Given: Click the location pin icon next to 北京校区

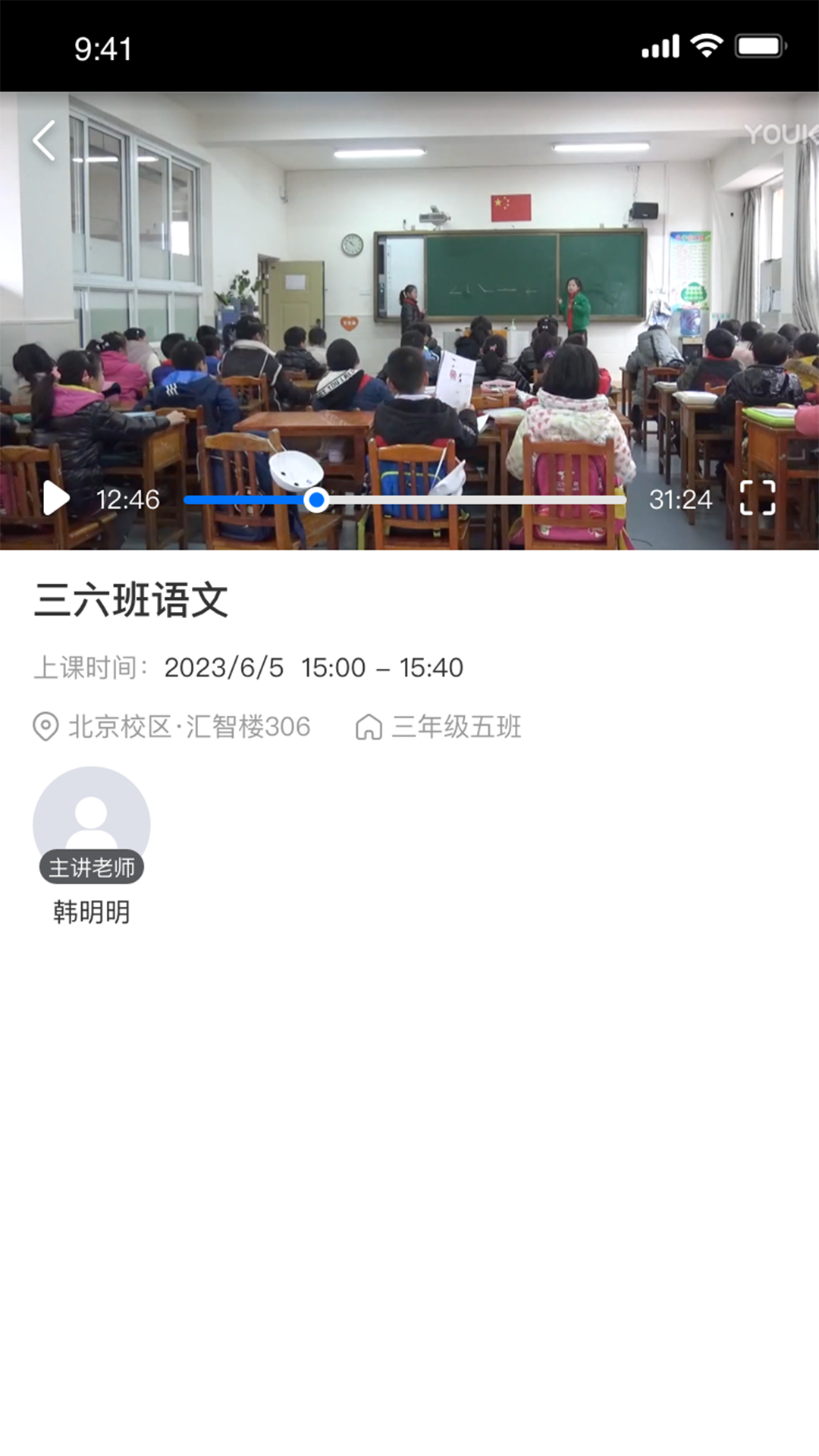Looking at the screenshot, I should 44,726.
